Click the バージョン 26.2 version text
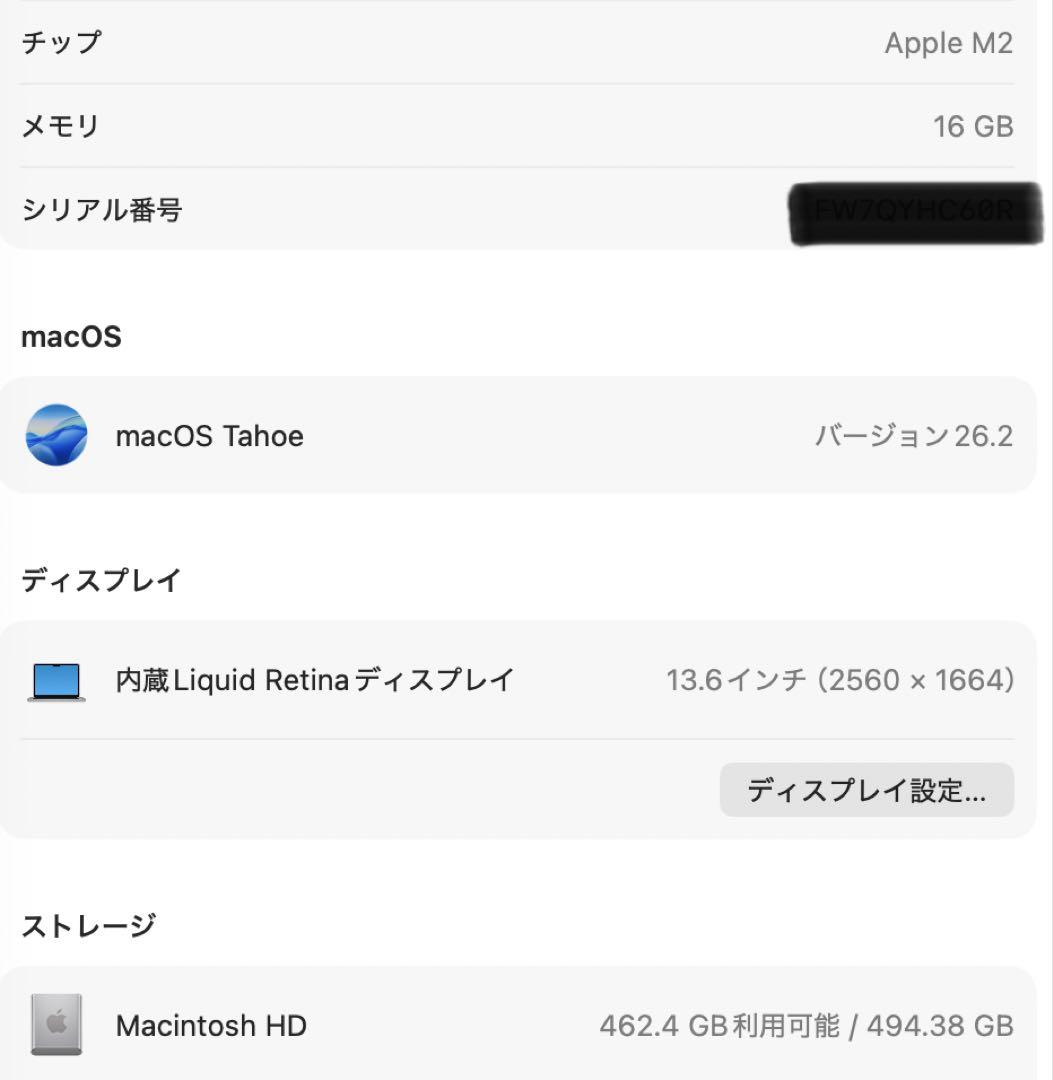The width and height of the screenshot is (1053, 1080). (913, 434)
